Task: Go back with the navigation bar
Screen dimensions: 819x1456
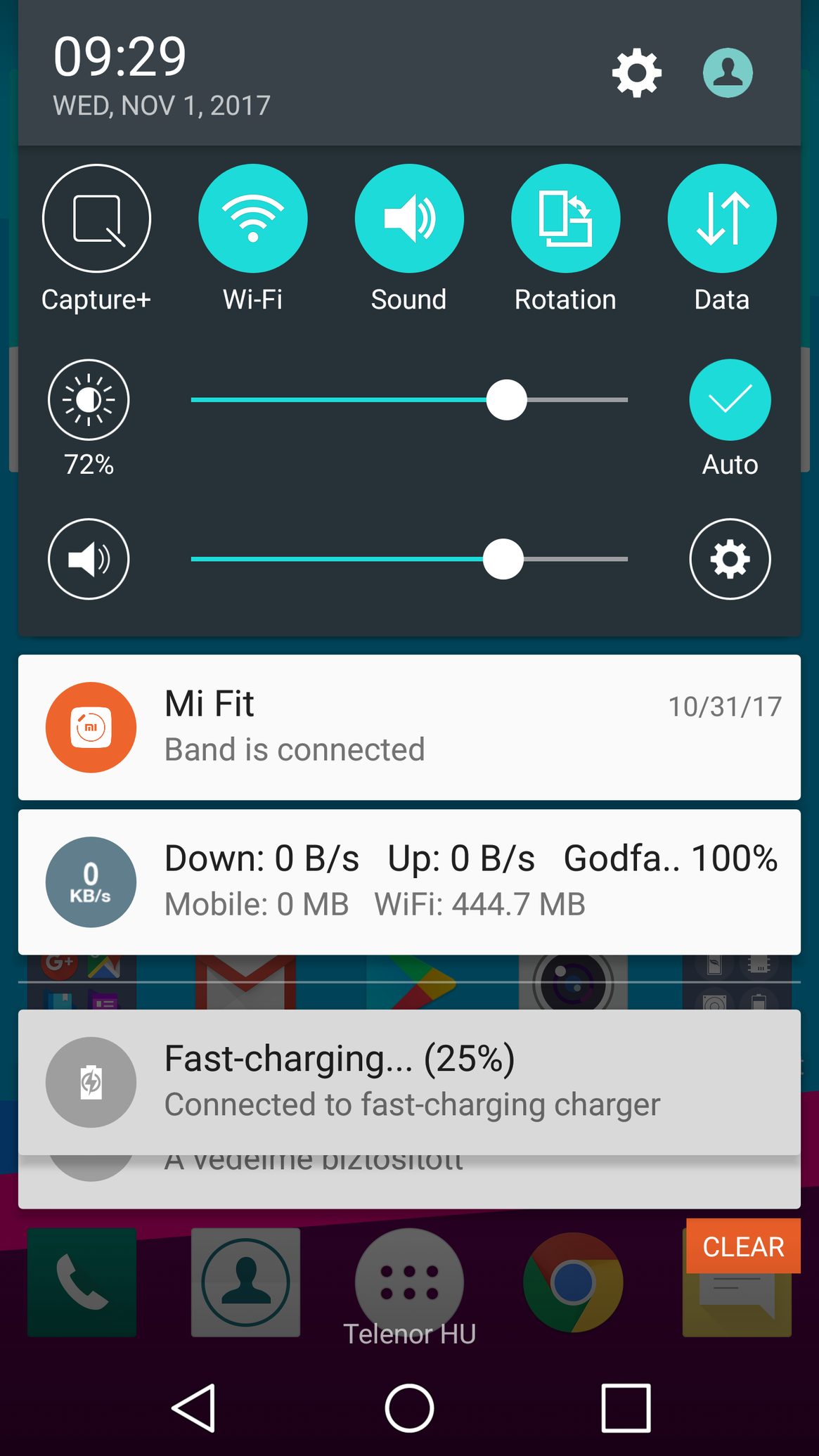Action: coord(193,1408)
